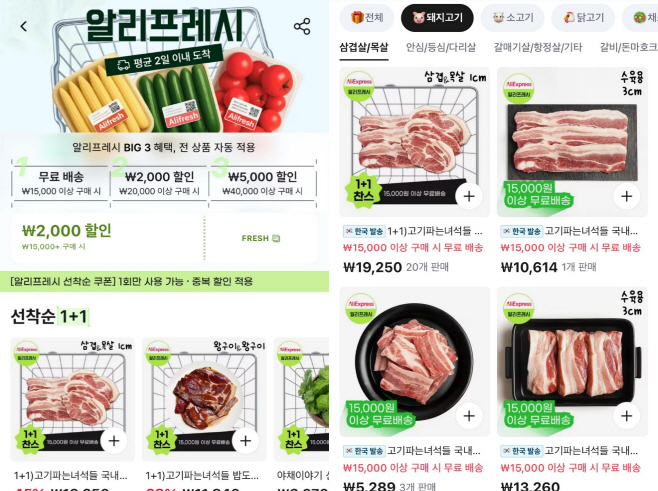Switch to the 닭고기 category chip

(x=582, y=18)
